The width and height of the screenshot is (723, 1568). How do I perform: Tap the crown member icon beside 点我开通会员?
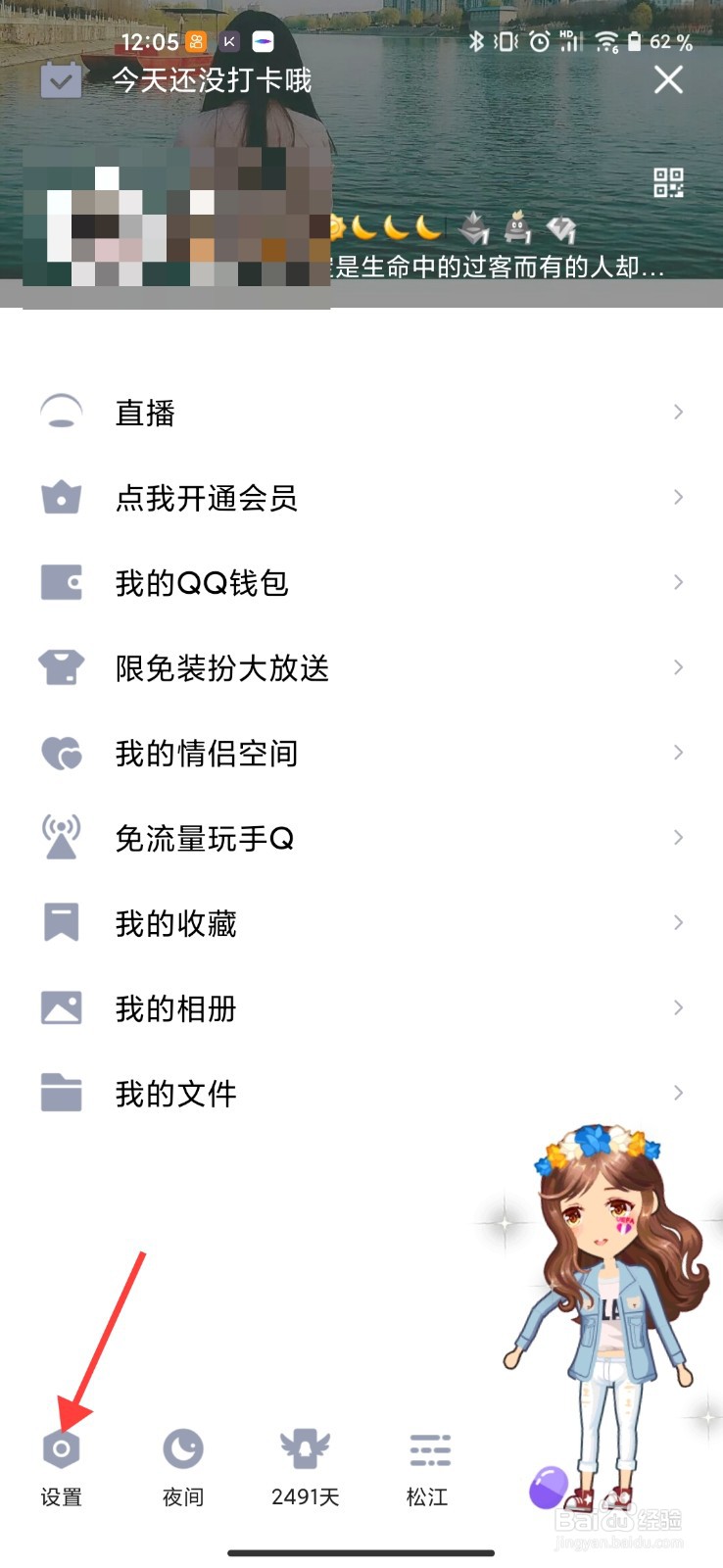(61, 497)
